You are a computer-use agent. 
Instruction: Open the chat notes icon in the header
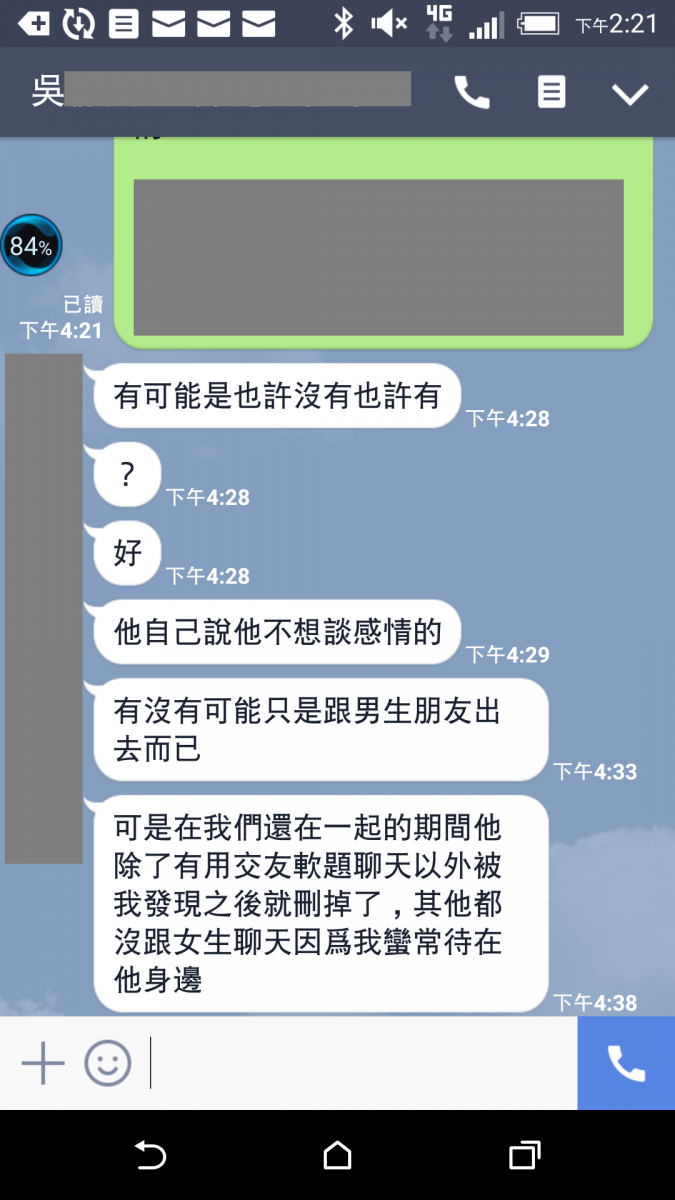tap(551, 93)
